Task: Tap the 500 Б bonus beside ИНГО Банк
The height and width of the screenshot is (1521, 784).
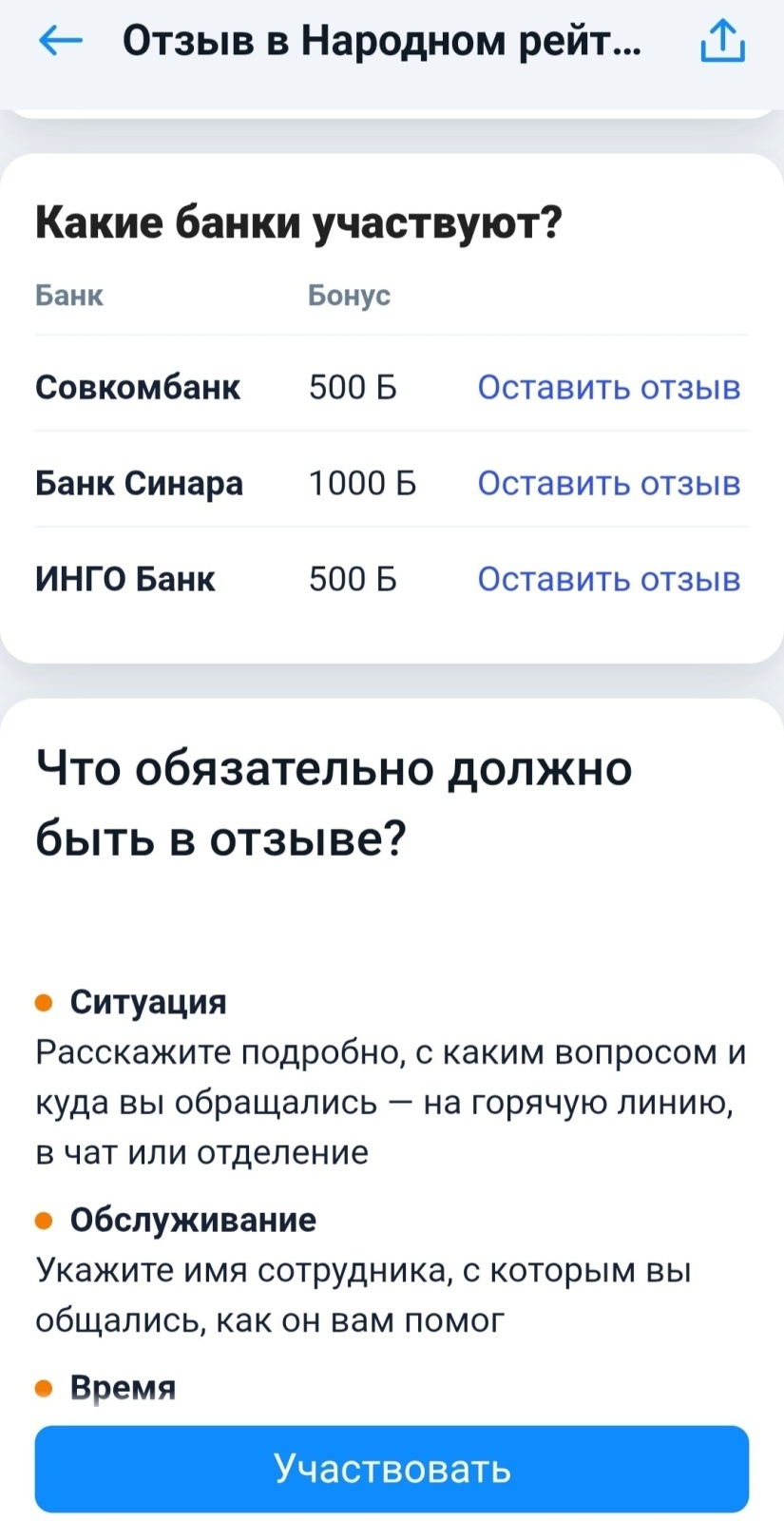Action: coord(352,579)
